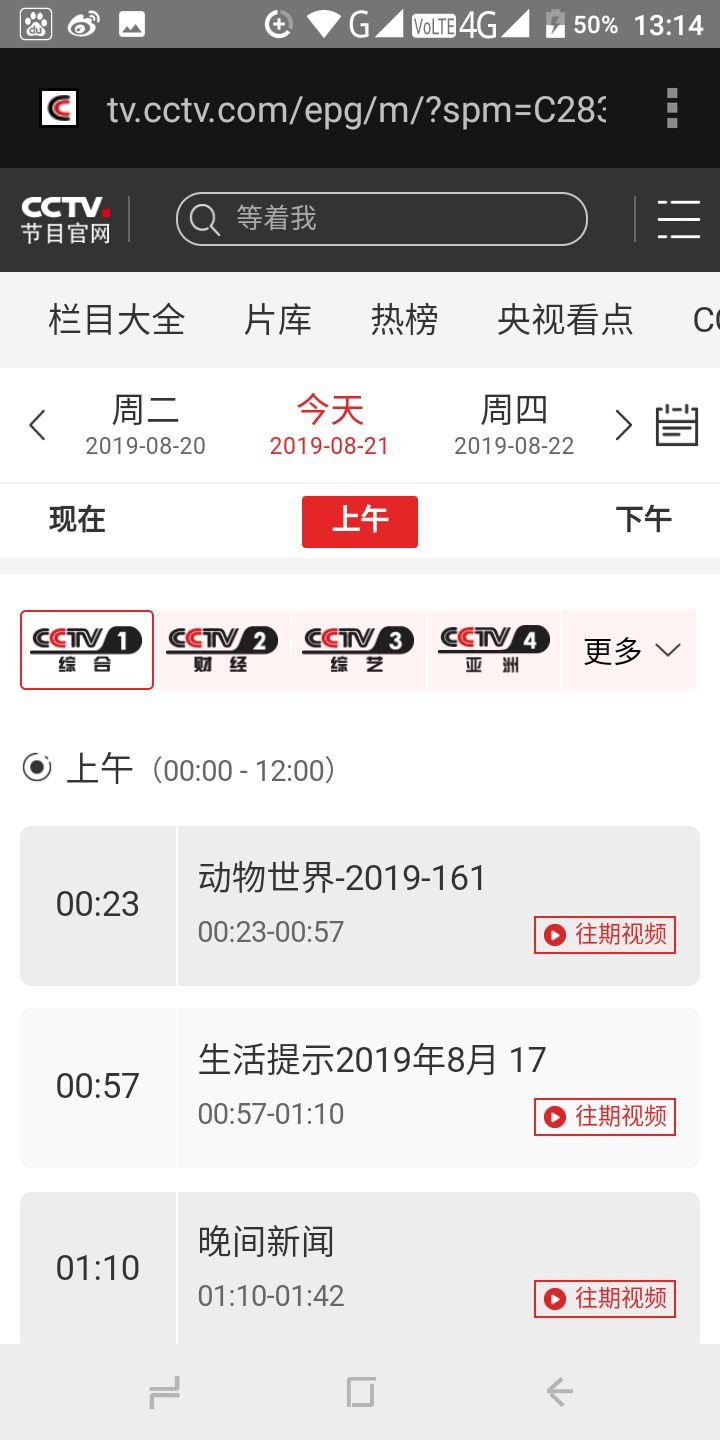Go to the 热榜 section
Screen dimensions: 720x1440
(x=405, y=320)
